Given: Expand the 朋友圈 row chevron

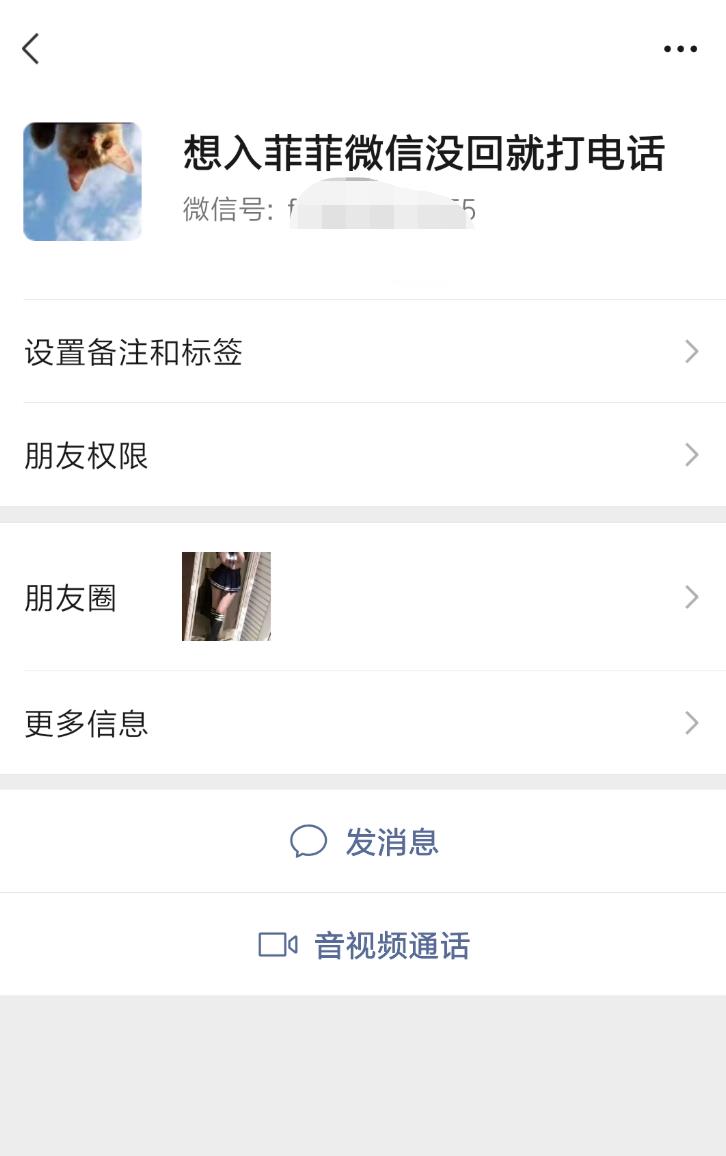Looking at the screenshot, I should tap(690, 597).
